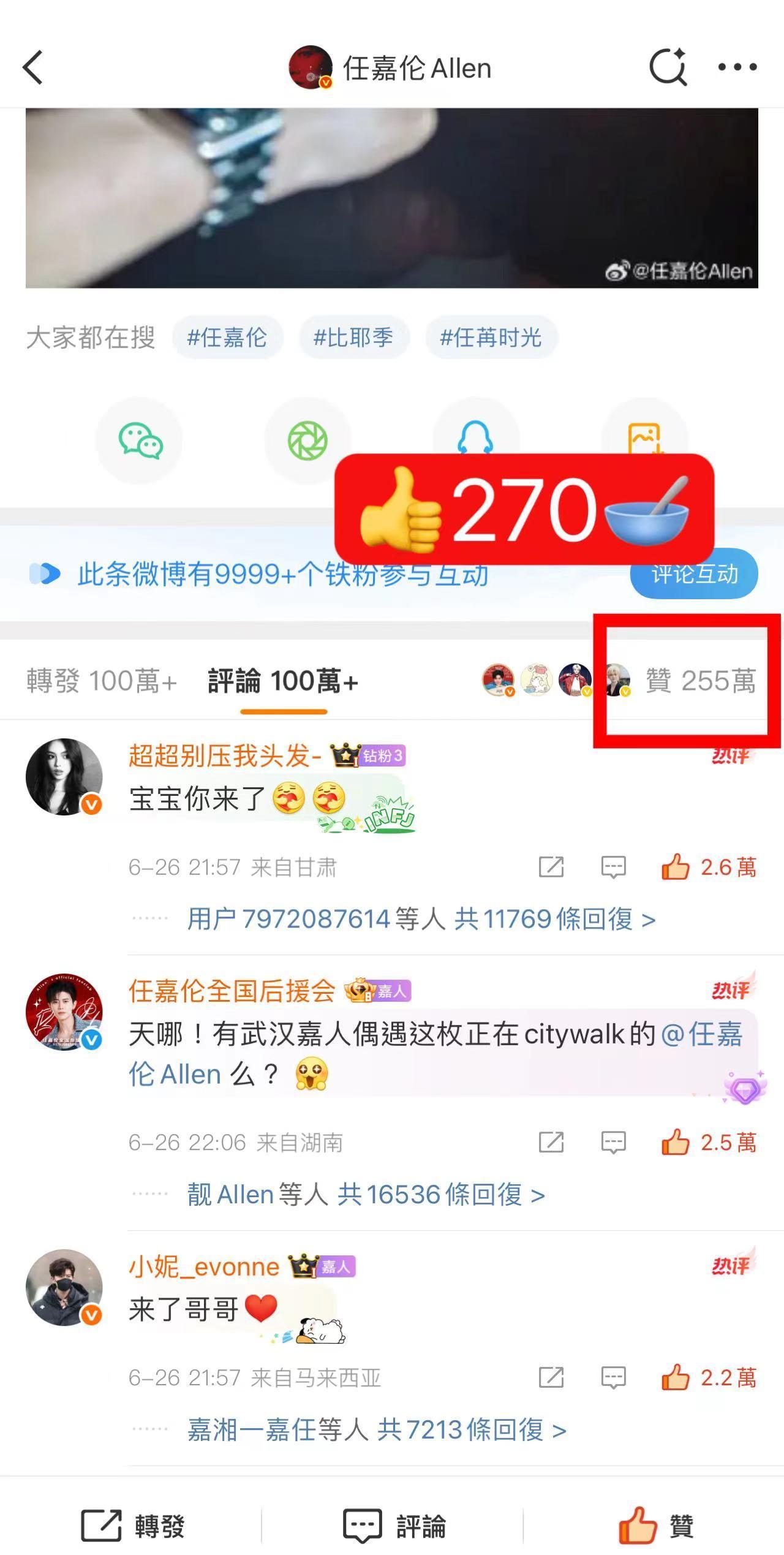Viewport: 784px width, 1555px height.
Task: Tap the #任苒时光 hashtag chip
Action: 491,338
